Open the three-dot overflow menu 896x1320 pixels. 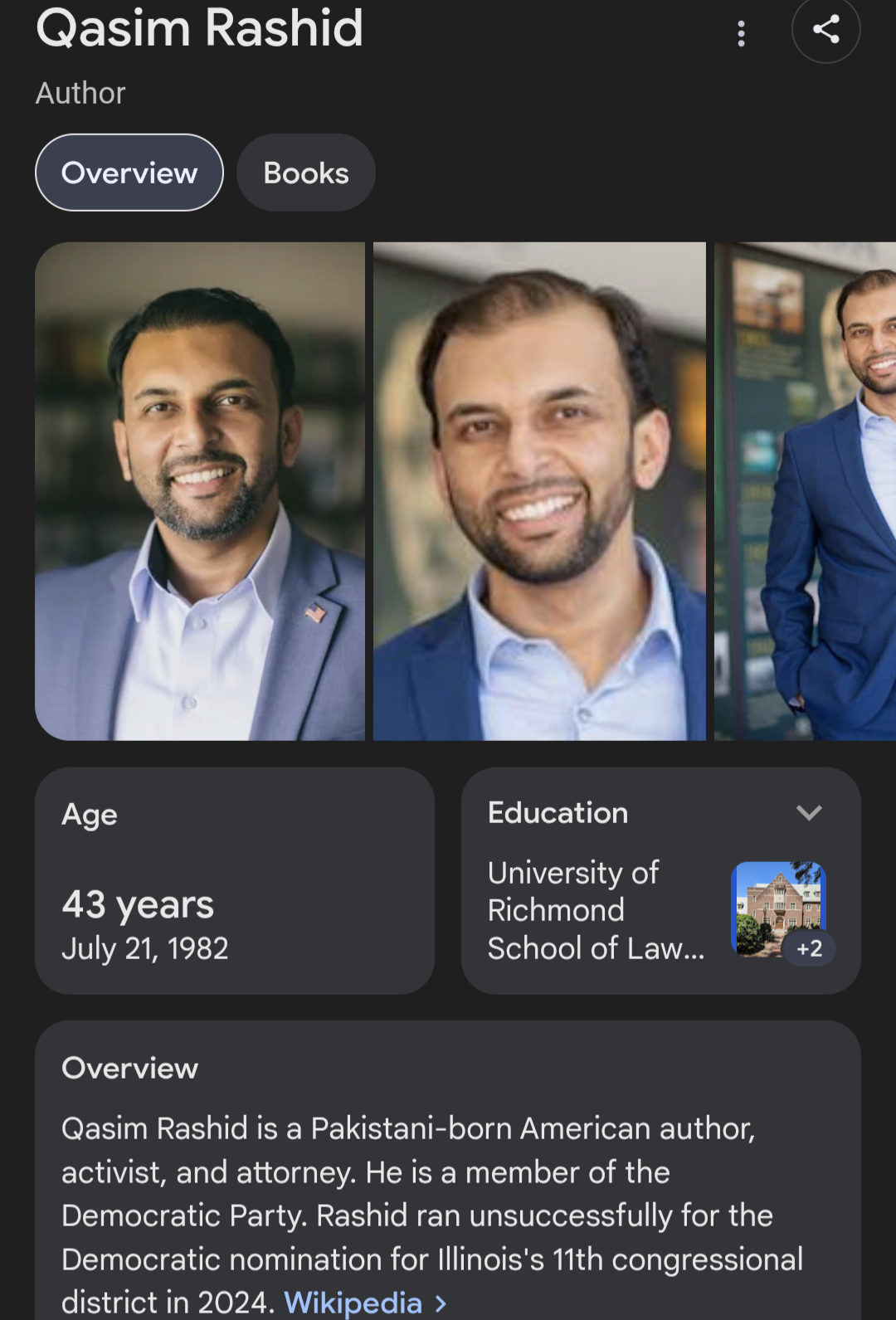pos(742,33)
